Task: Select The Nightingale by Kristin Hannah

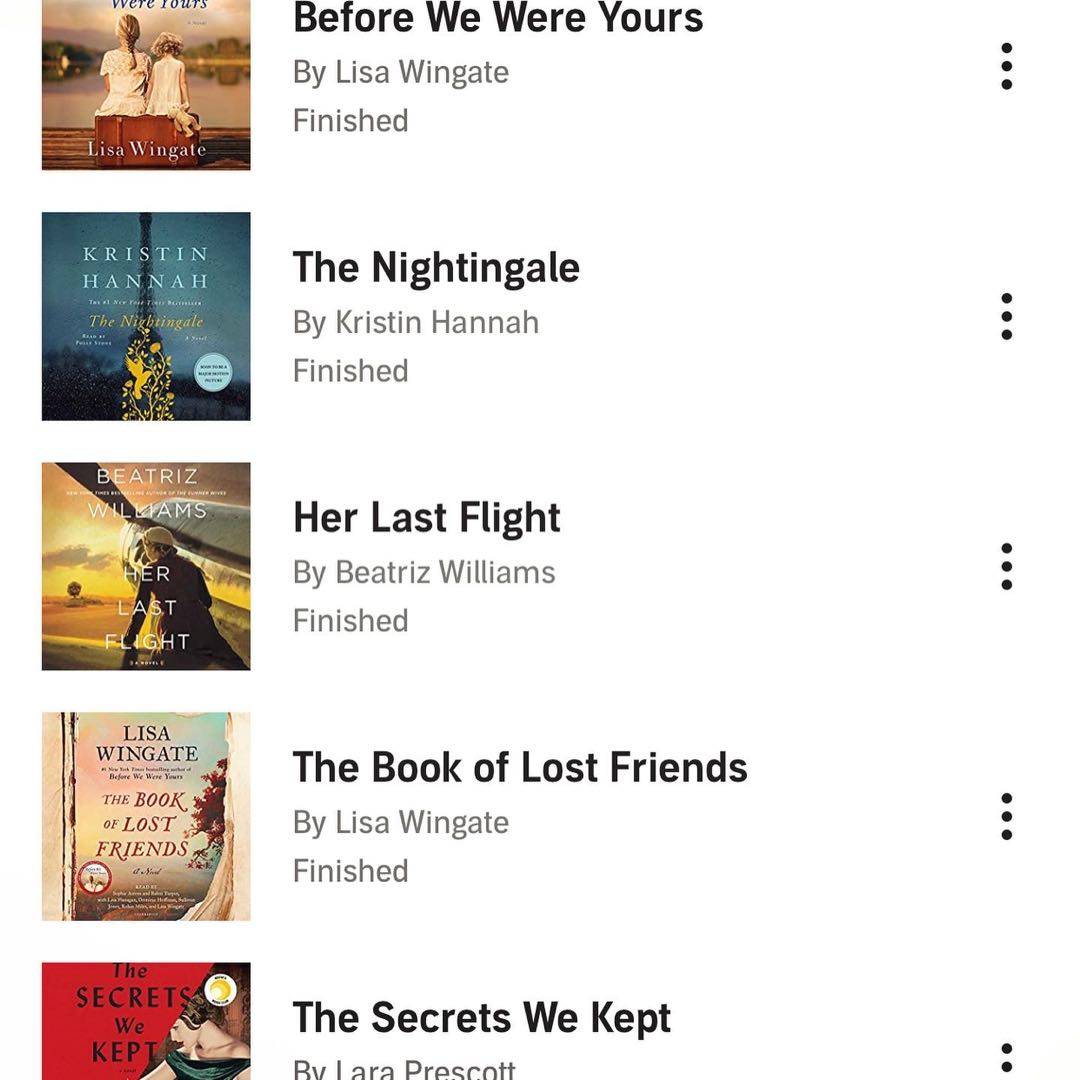Action: coord(435,268)
